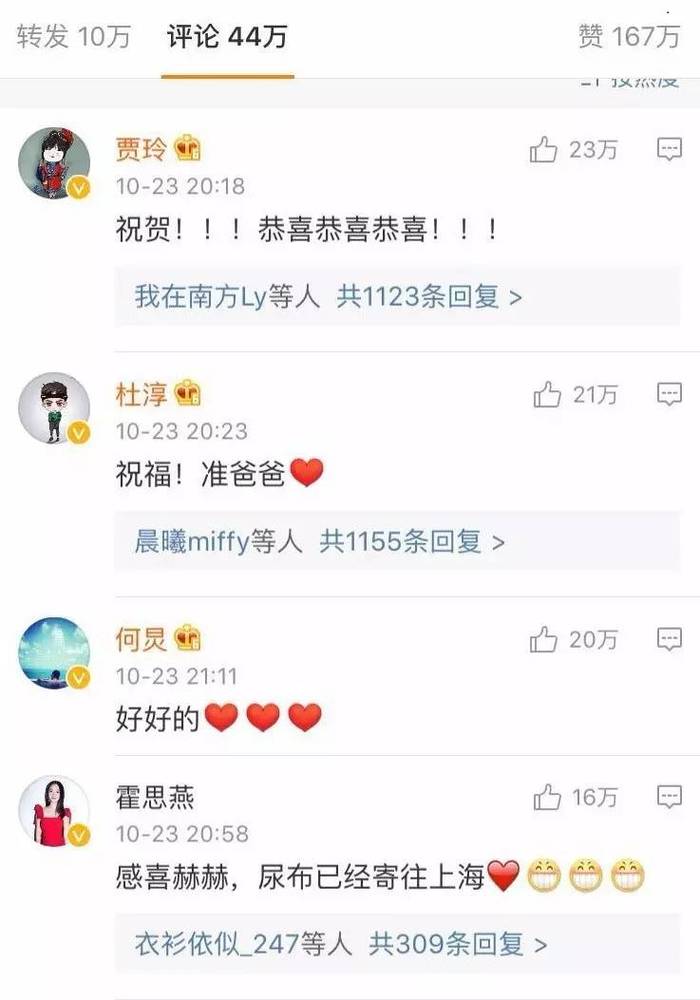Like 霍思燕's comment
This screenshot has height=1000, width=700.
coord(546,797)
